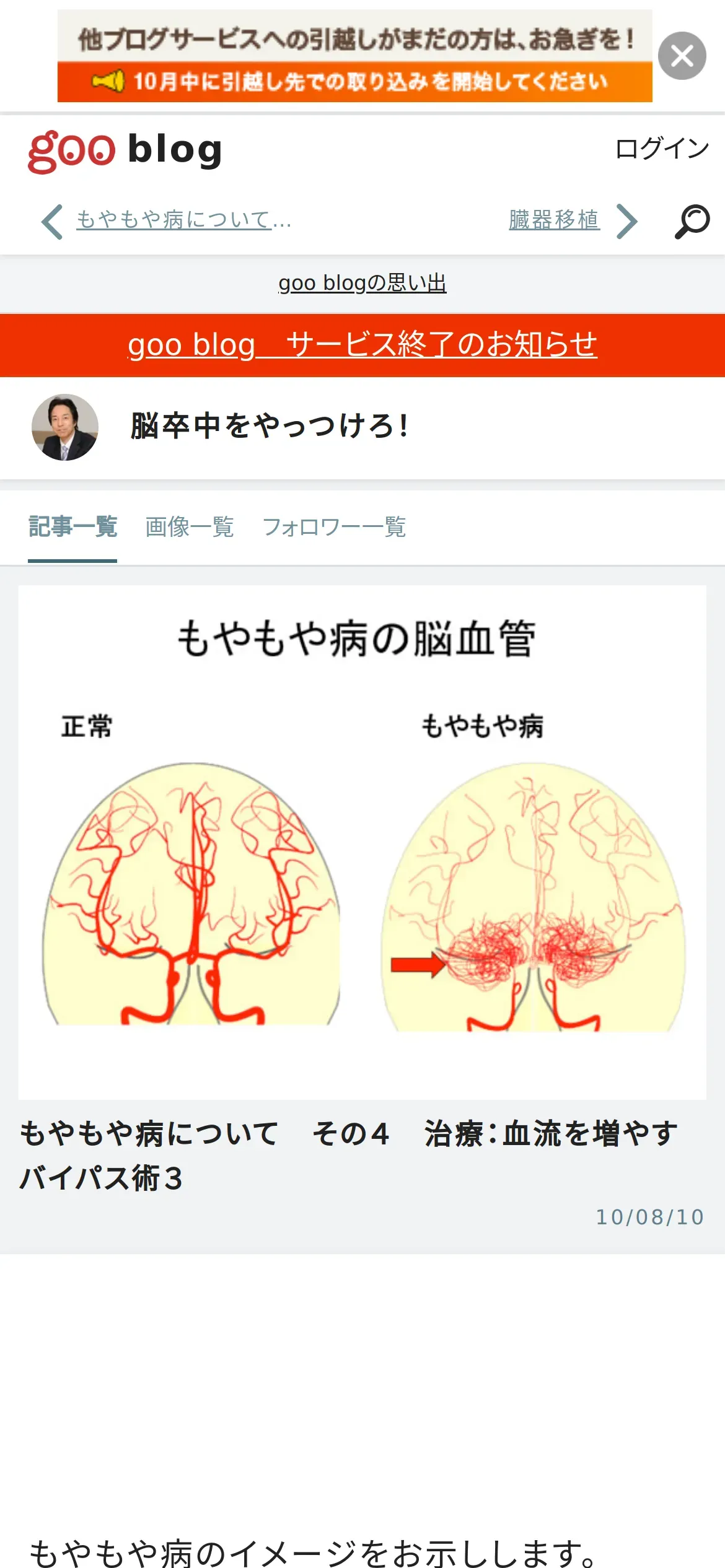Viewport: 725px width, 1568px height.
Task: Dismiss the blog migration banner ad
Action: click(682, 56)
